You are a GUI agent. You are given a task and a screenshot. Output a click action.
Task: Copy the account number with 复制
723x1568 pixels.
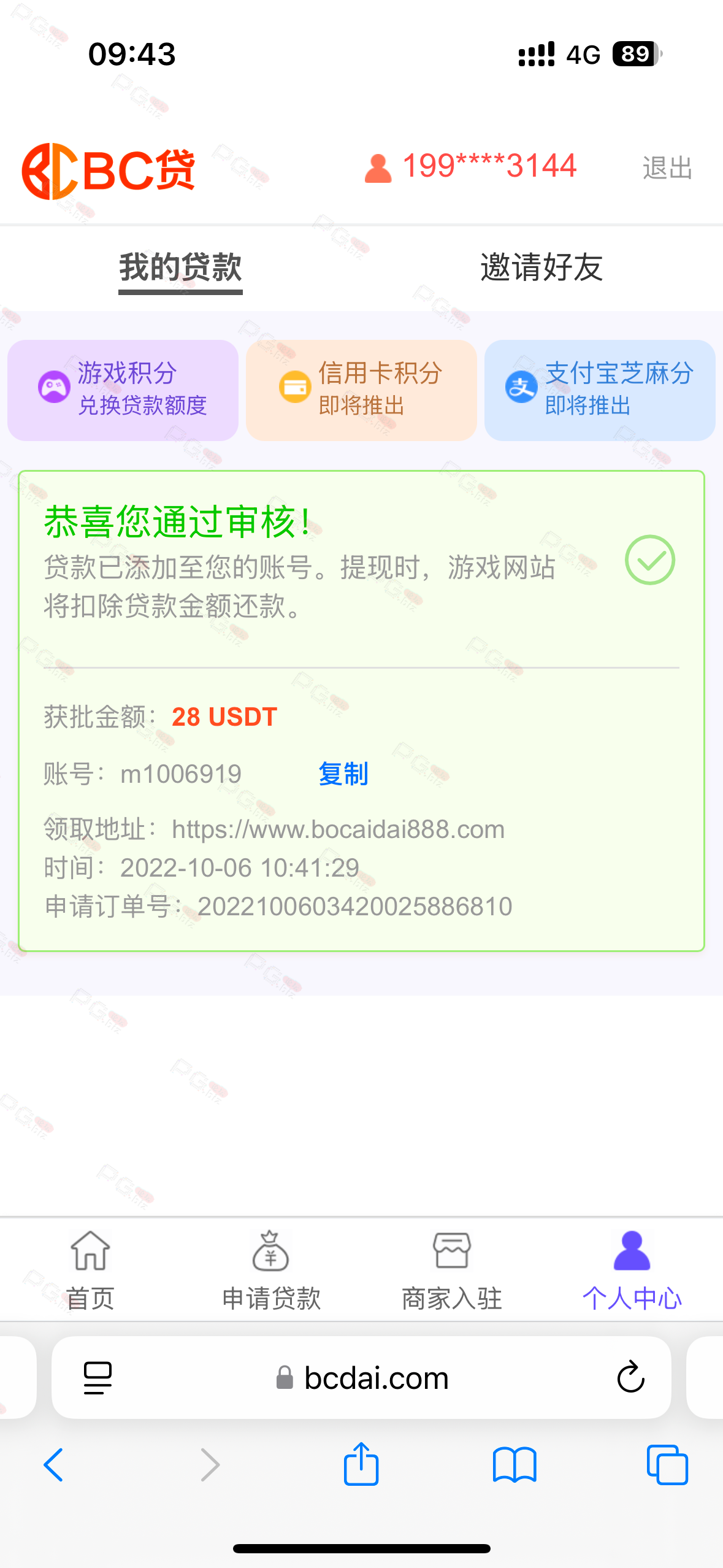343,774
